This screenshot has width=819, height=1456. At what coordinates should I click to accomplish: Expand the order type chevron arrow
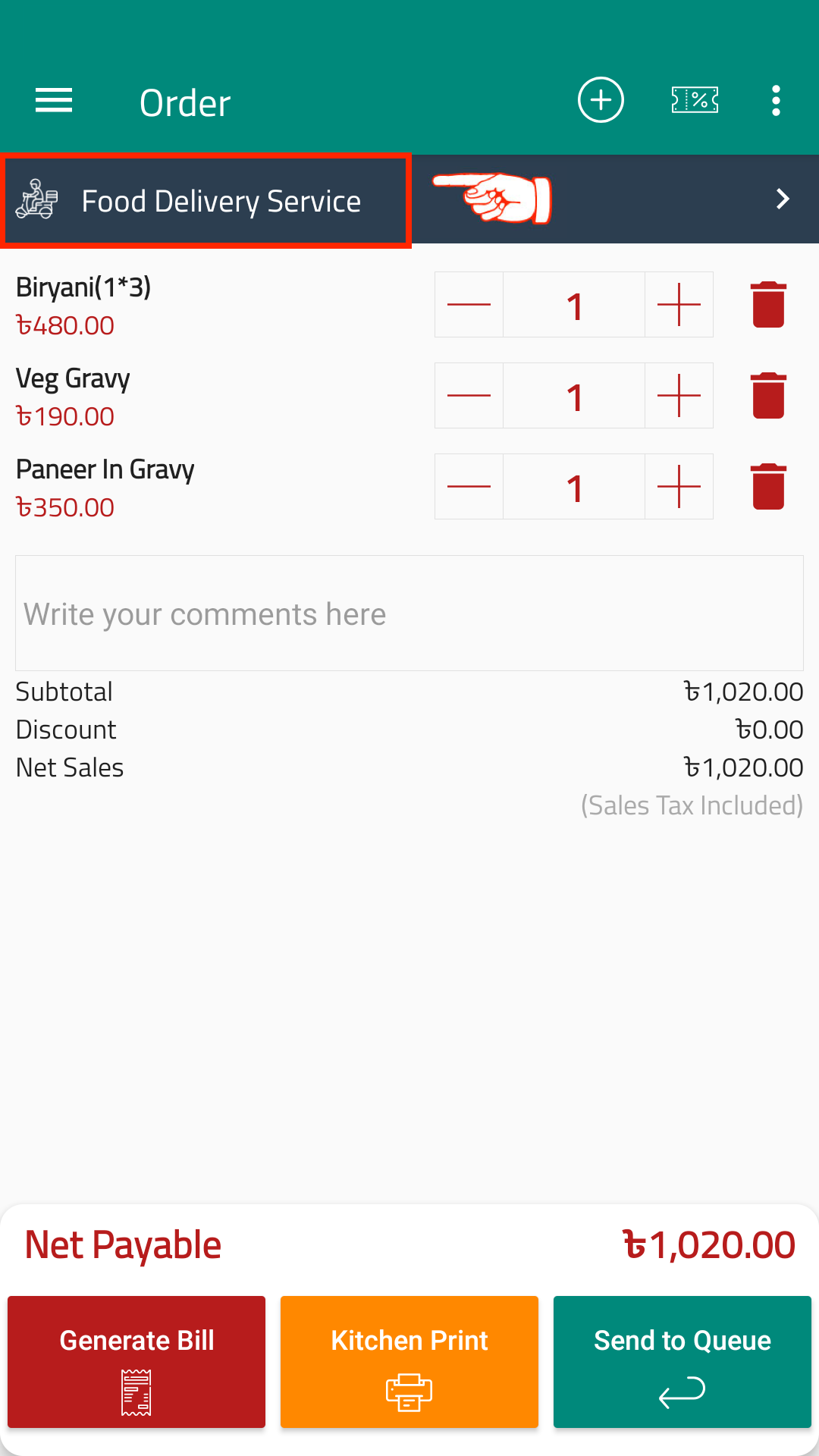783,199
